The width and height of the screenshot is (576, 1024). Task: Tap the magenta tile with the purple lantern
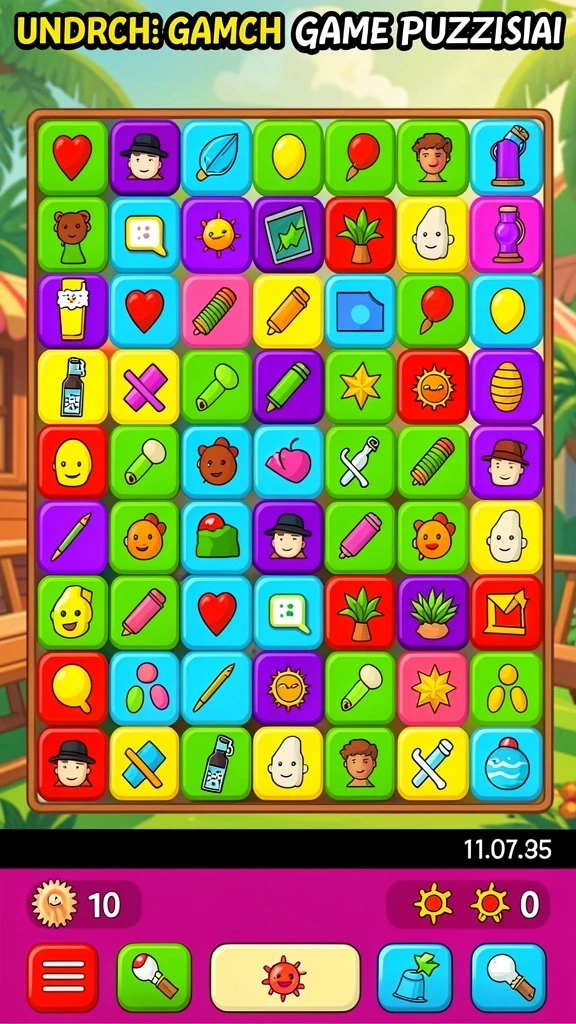506,234
